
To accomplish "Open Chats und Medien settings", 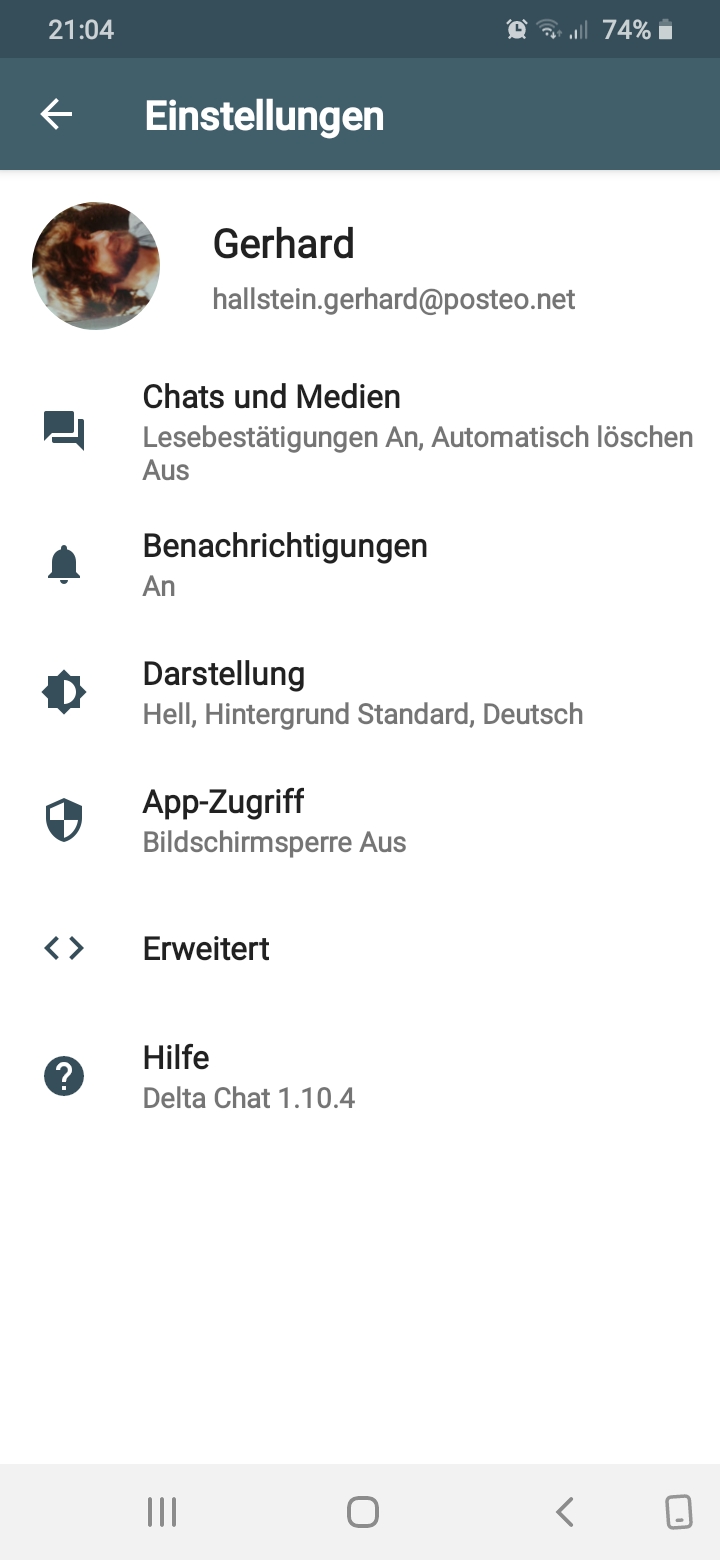I will pos(272,432).
